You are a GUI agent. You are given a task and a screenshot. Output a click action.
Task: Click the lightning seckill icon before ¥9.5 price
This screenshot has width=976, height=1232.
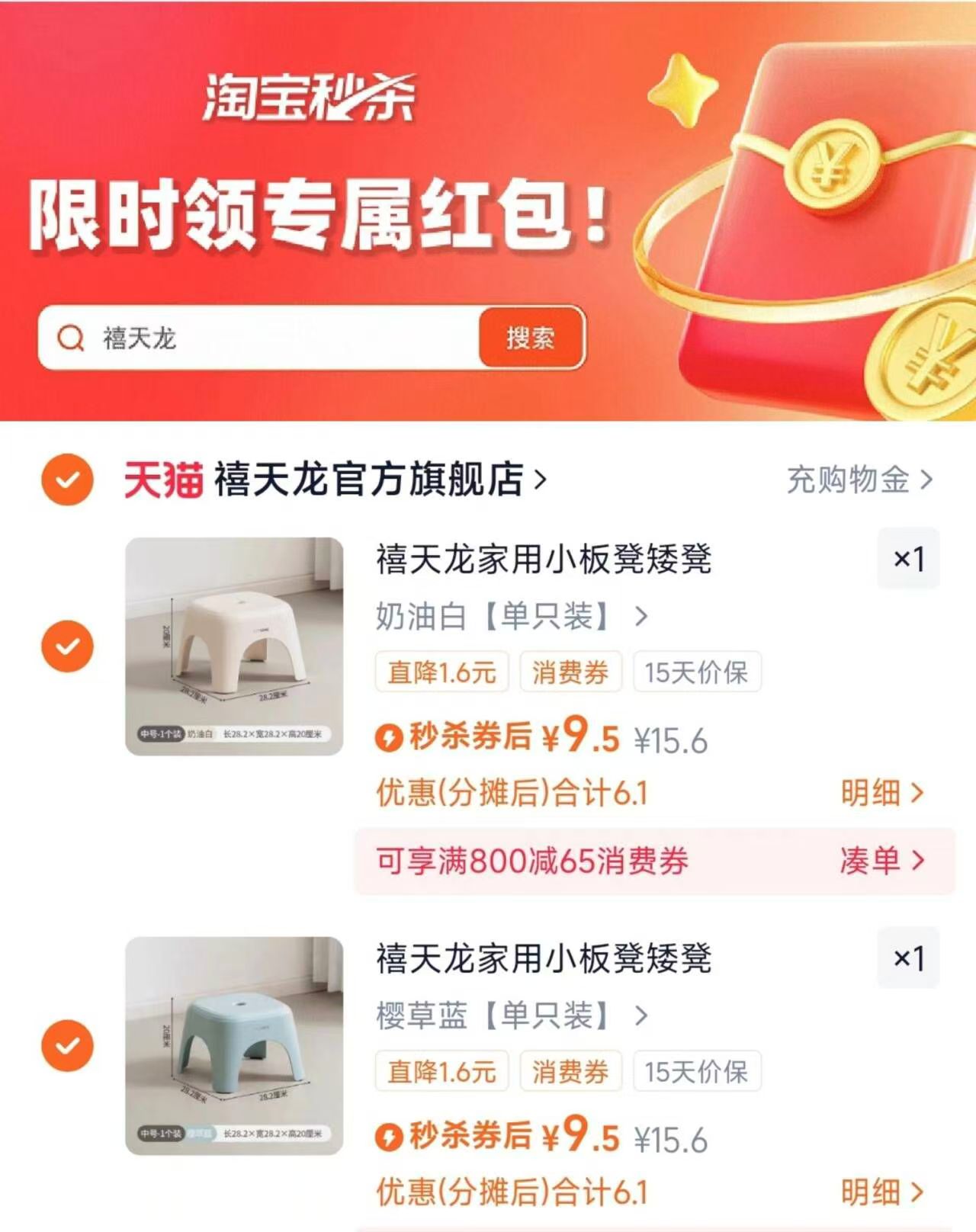[390, 735]
